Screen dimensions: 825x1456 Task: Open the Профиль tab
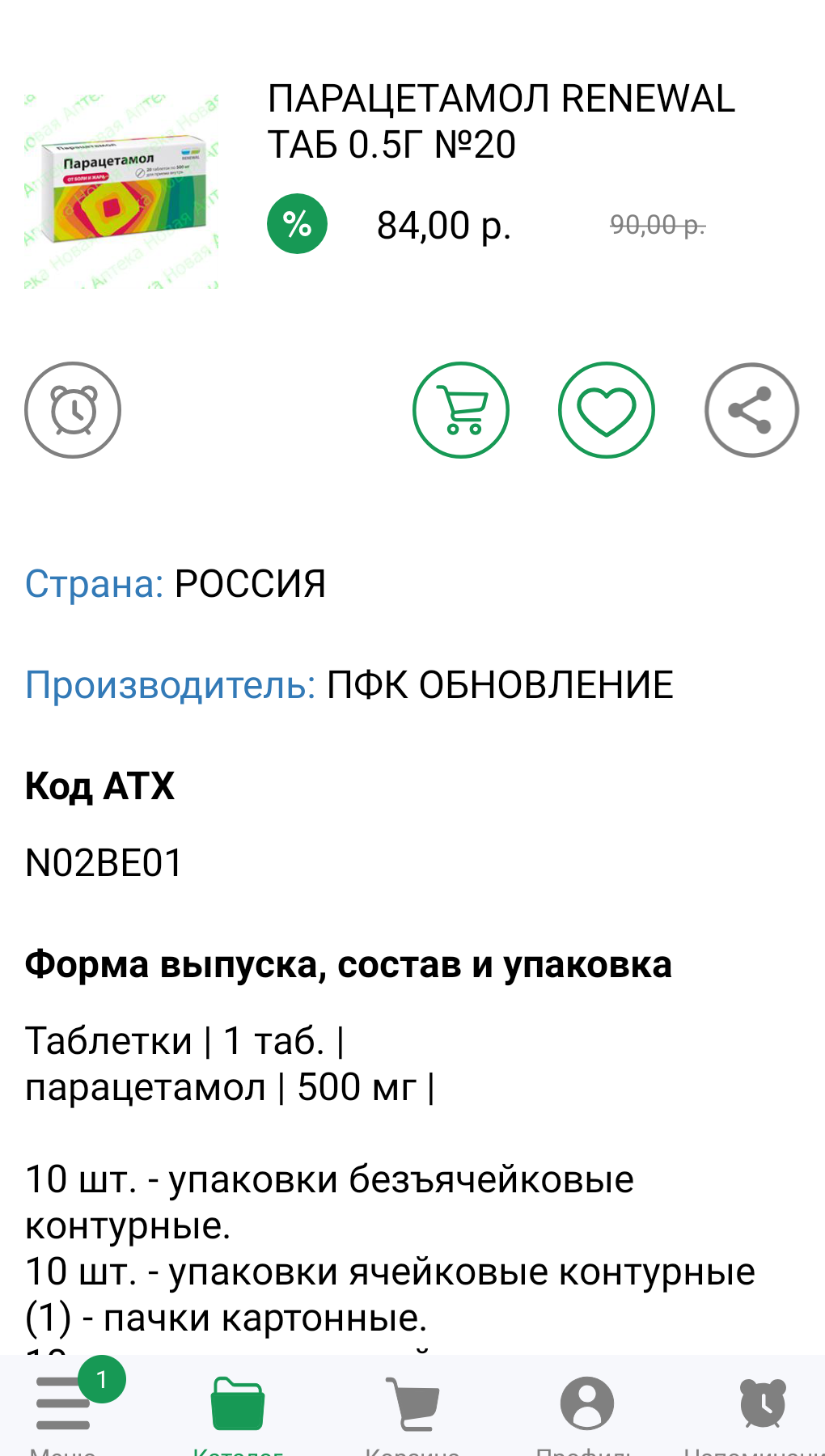[x=586, y=1406]
